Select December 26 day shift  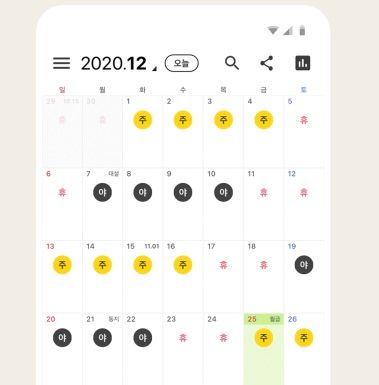pos(304,349)
